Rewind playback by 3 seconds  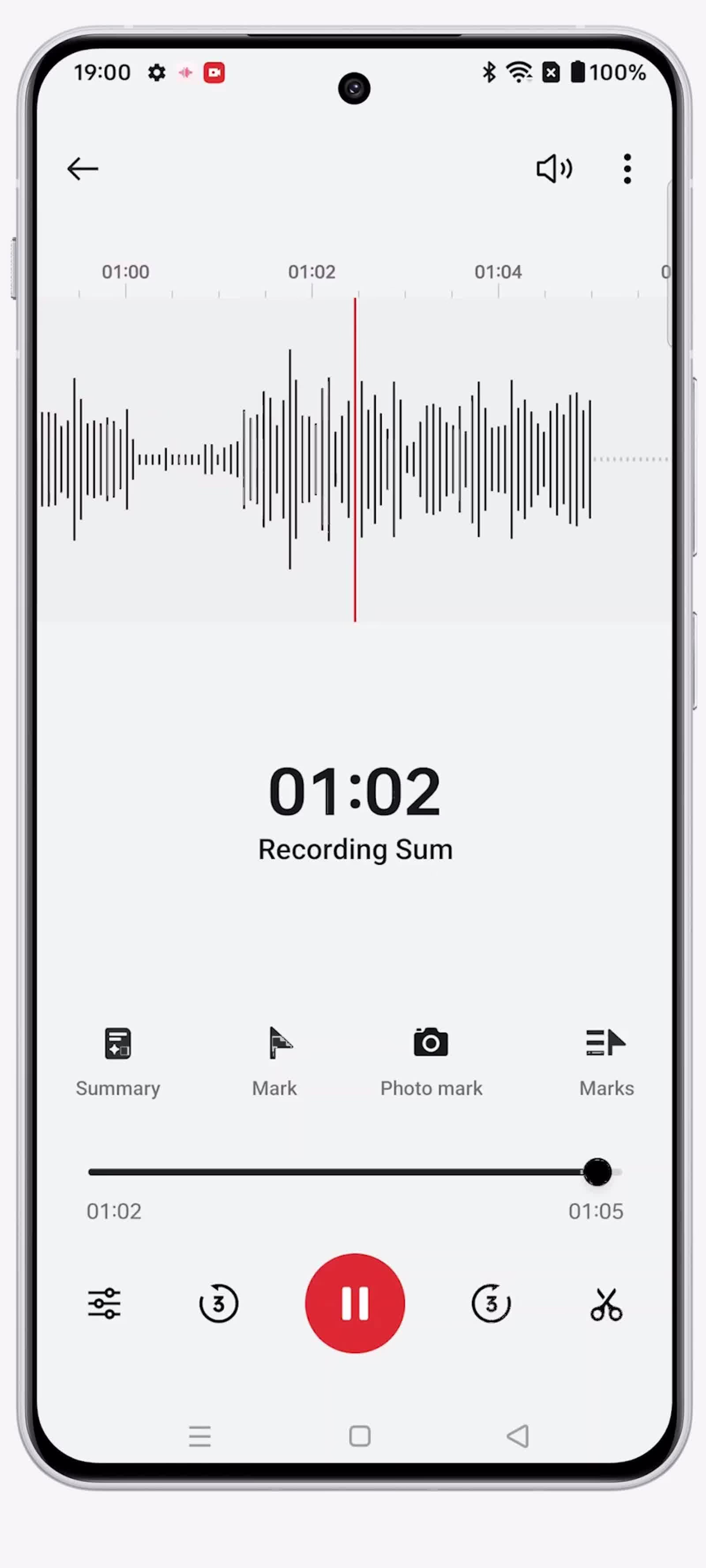(218, 1303)
